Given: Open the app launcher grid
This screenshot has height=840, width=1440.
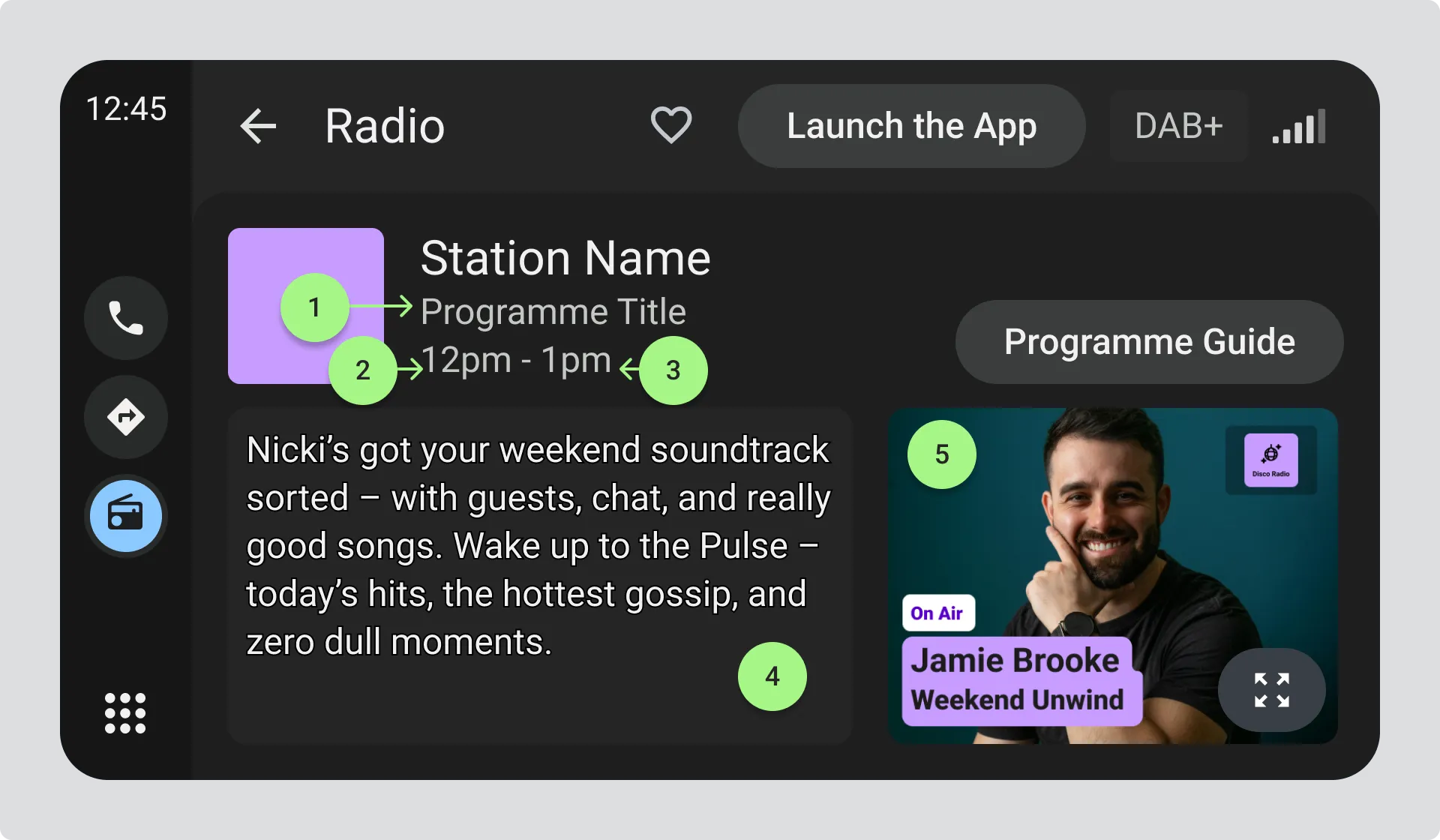Looking at the screenshot, I should coord(125,712).
